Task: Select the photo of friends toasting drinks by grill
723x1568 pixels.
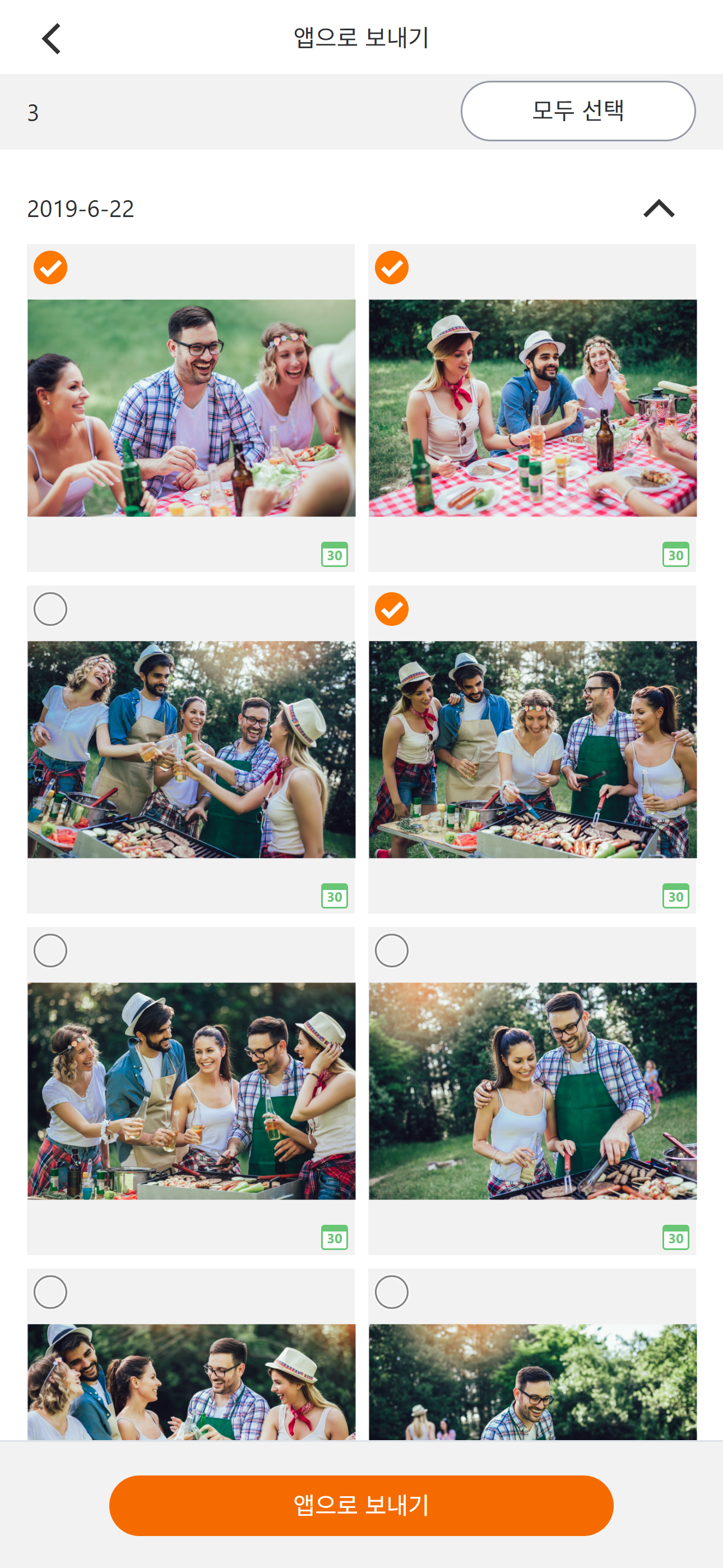Action: [x=50, y=609]
